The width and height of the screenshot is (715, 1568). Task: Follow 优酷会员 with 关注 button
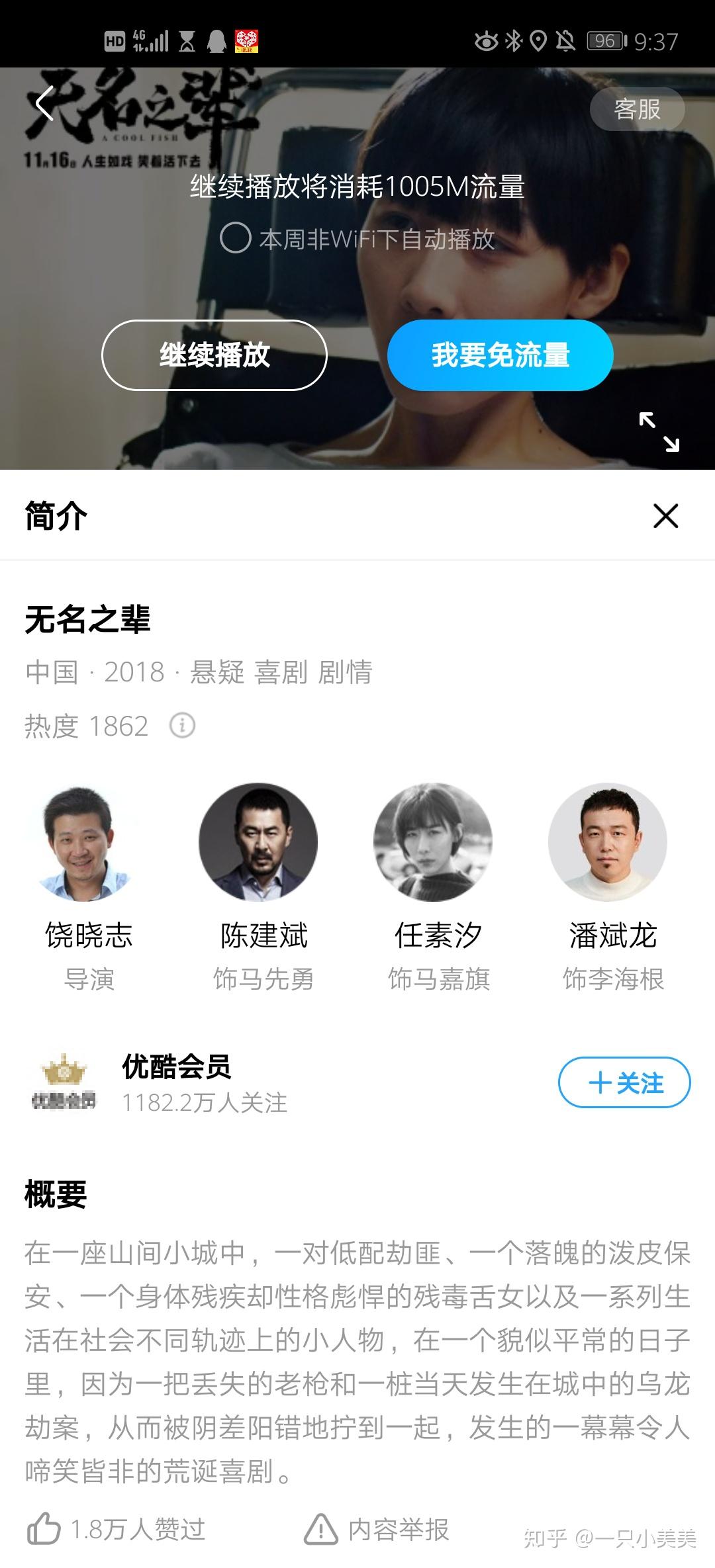click(x=624, y=1083)
